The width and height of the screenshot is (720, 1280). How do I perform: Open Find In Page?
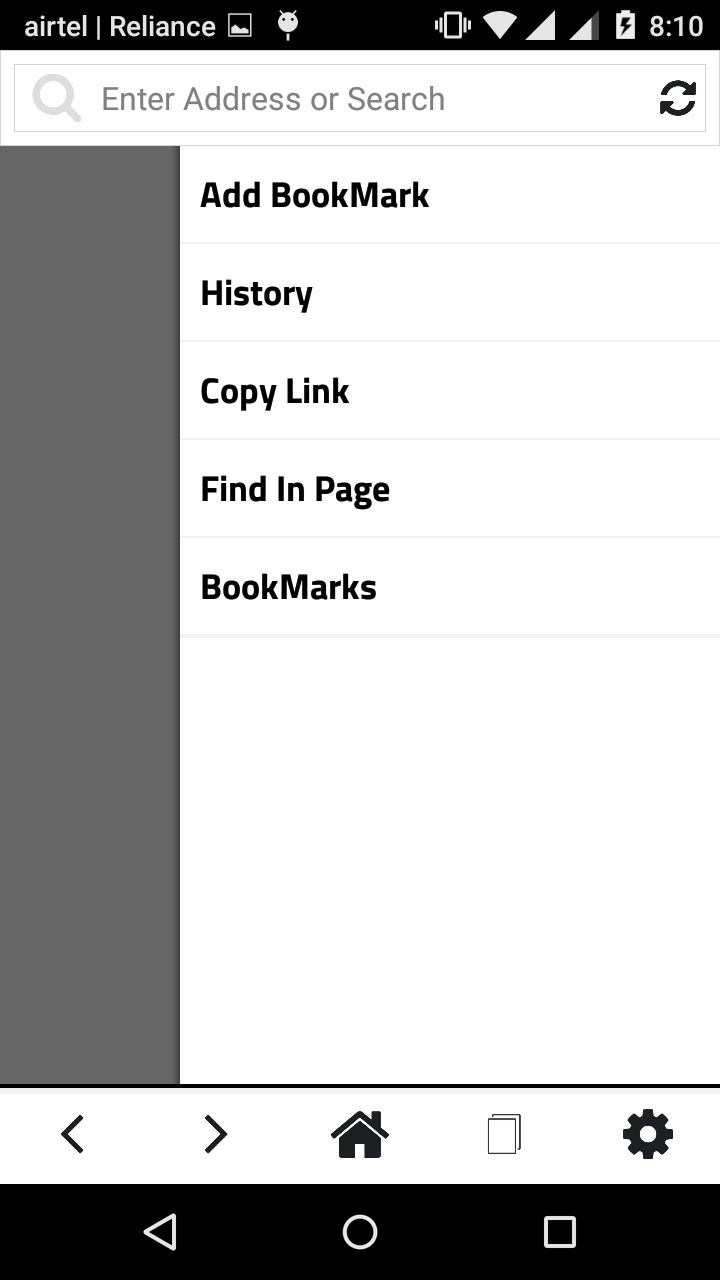point(449,489)
